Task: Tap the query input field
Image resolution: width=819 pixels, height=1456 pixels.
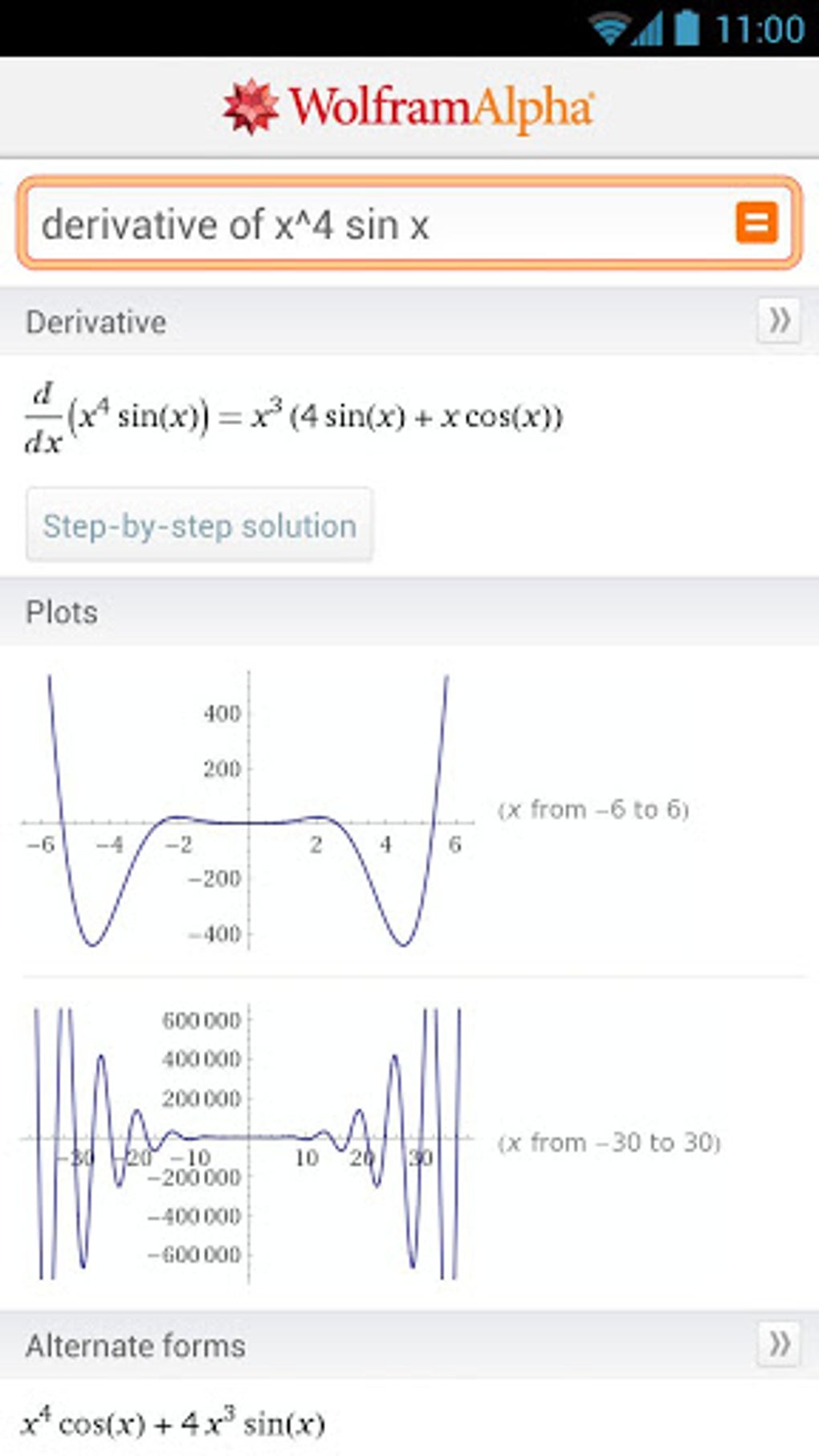Action: pyautogui.click(x=369, y=224)
